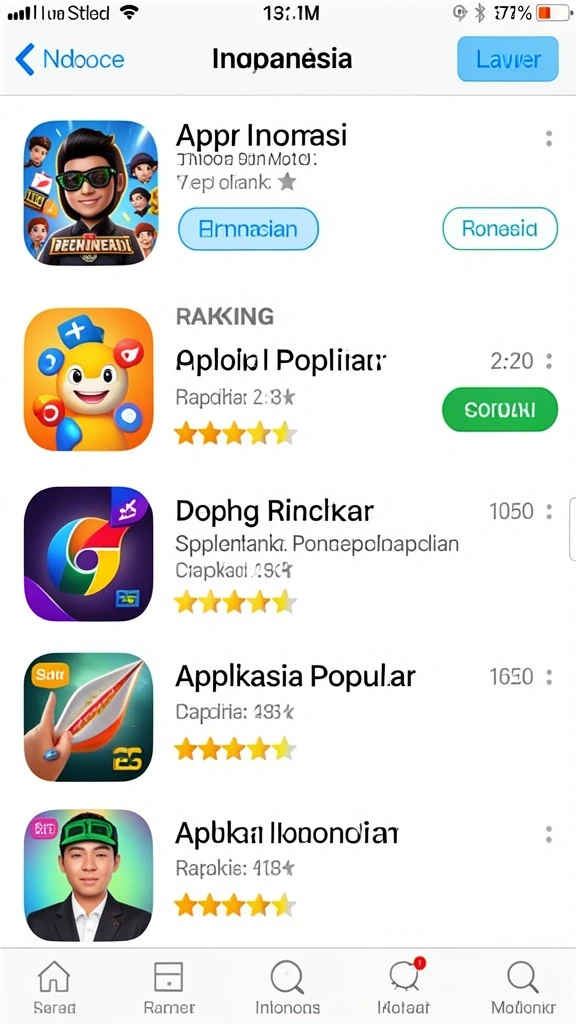Open overflow menu for Appr Inomasi

(x=549, y=138)
